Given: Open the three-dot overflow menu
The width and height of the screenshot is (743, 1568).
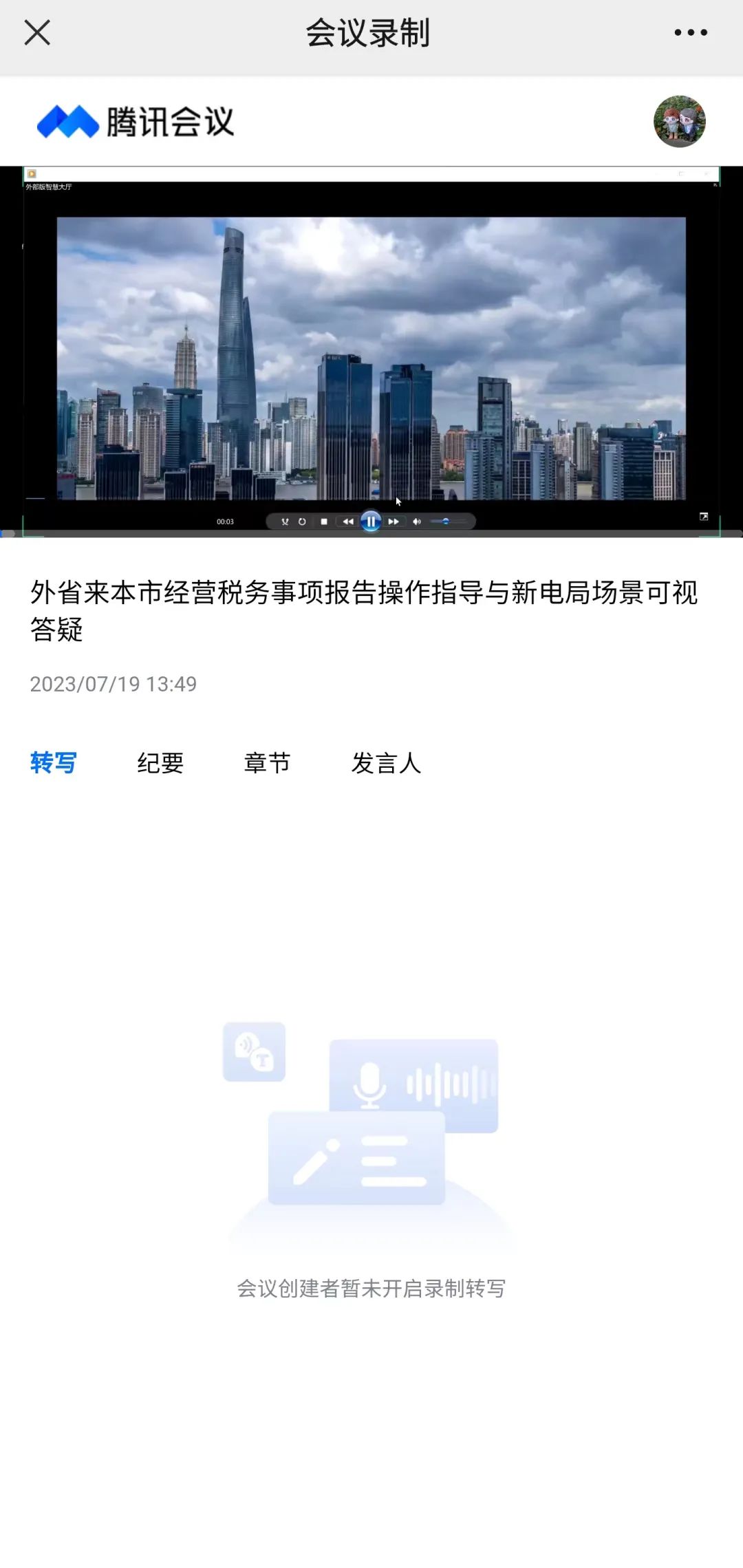Looking at the screenshot, I should [x=691, y=32].
